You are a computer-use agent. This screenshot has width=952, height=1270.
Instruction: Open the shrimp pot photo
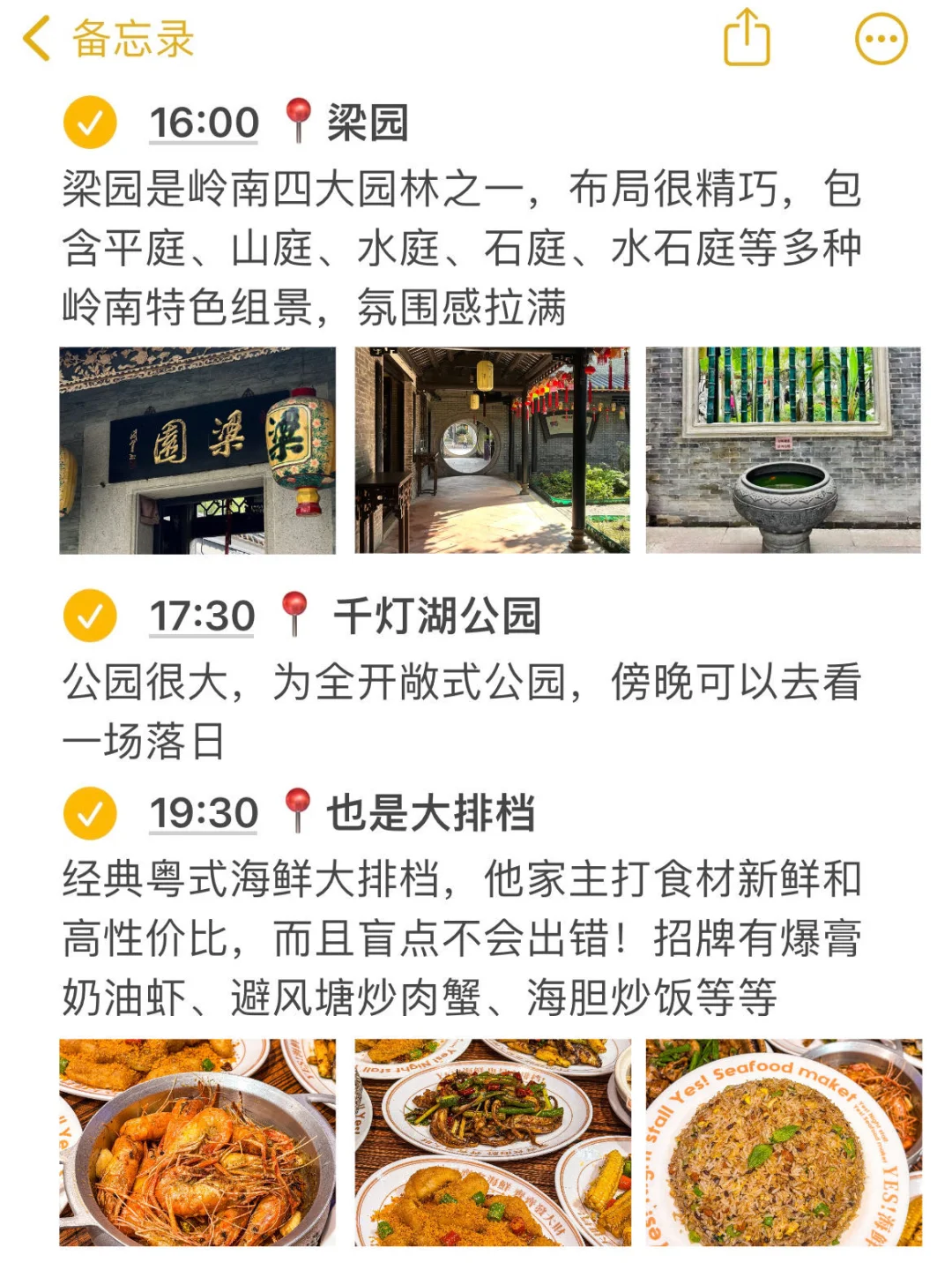coord(197,1142)
